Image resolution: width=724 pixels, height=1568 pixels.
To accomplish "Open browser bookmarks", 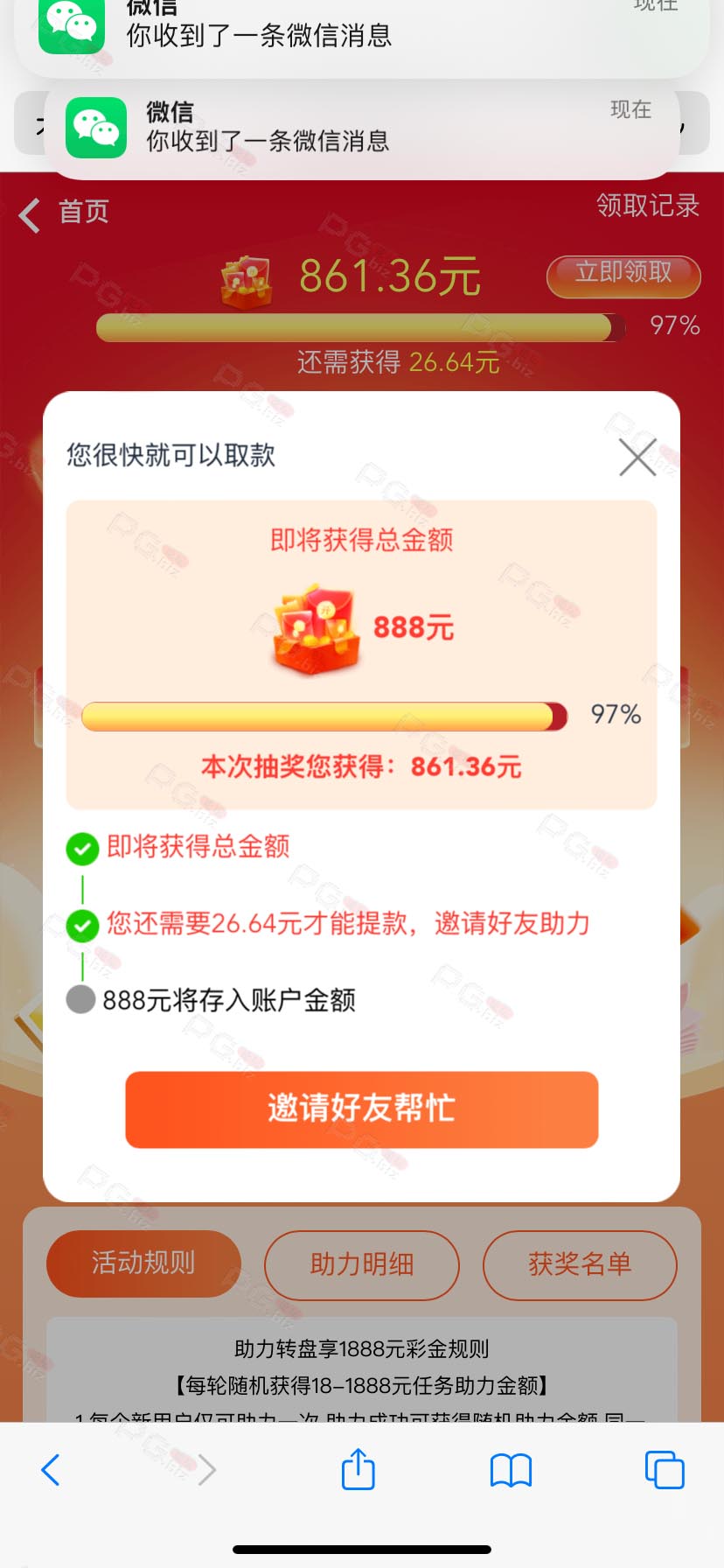I will point(512,1470).
